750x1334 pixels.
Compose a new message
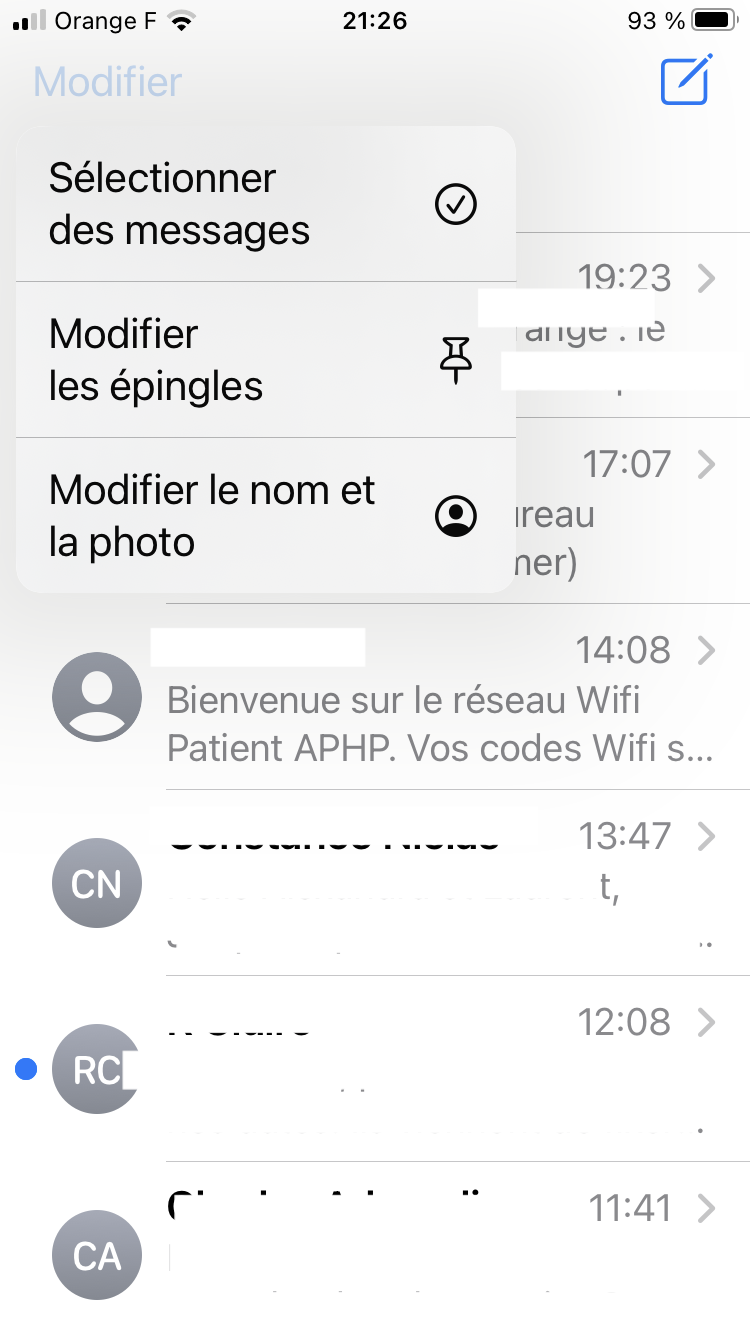pyautogui.click(x=685, y=80)
